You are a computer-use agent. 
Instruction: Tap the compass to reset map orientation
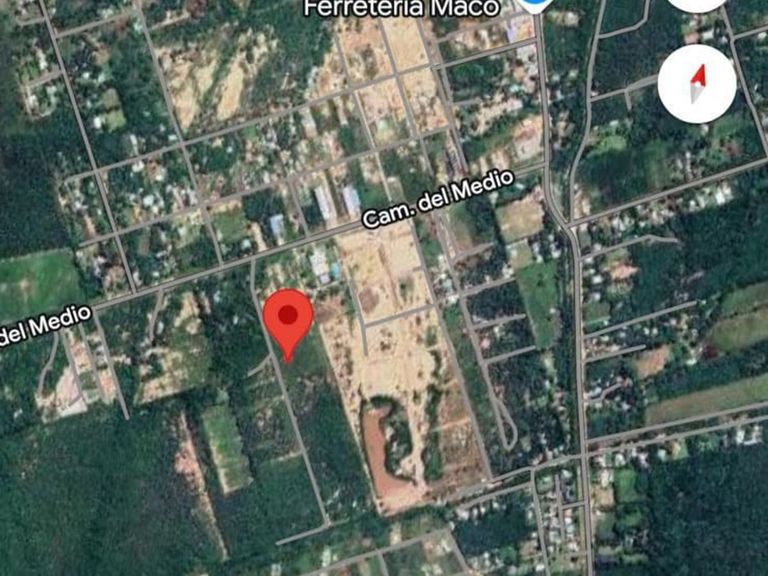(x=697, y=84)
